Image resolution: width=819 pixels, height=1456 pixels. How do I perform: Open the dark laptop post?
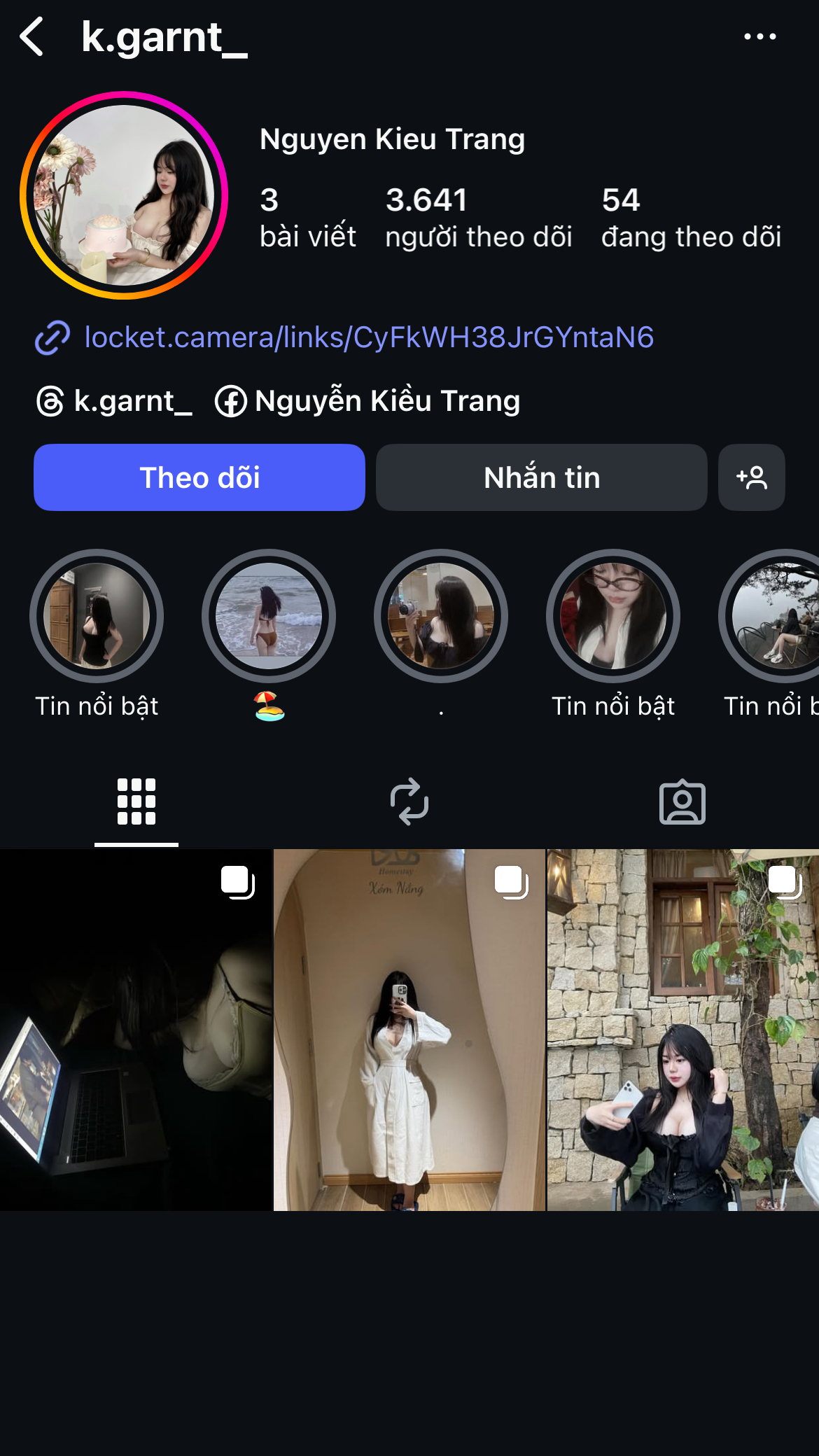[136, 1030]
